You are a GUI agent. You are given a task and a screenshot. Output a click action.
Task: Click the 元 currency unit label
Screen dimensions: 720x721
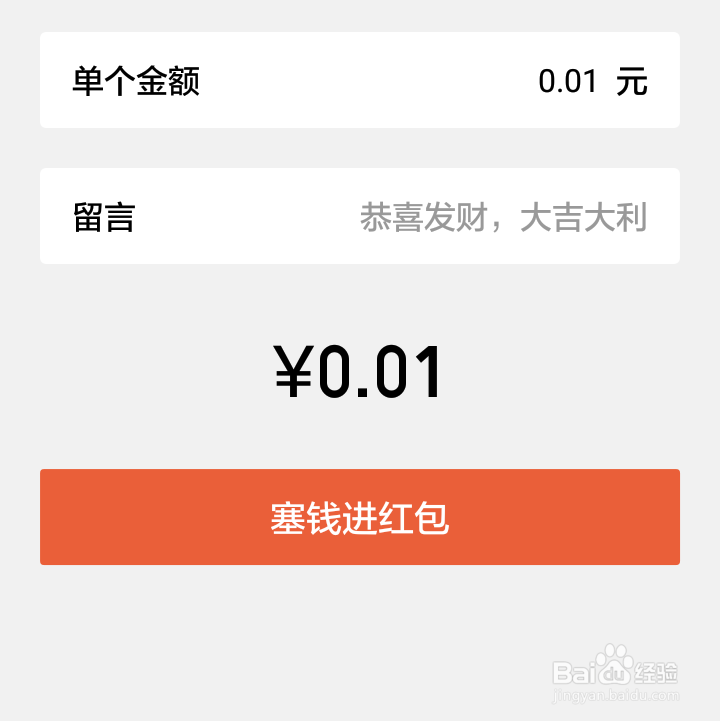point(634,81)
